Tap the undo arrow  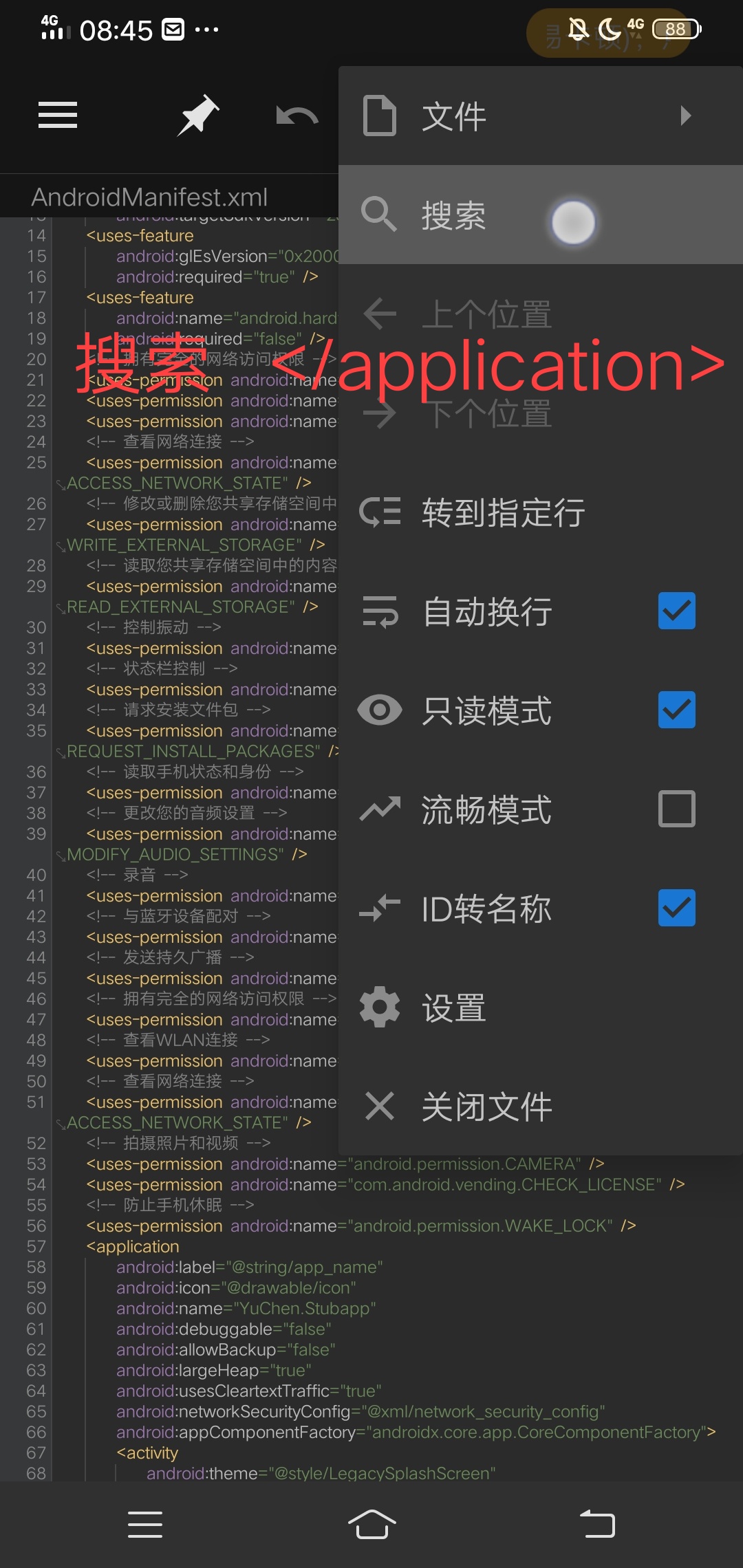(297, 116)
